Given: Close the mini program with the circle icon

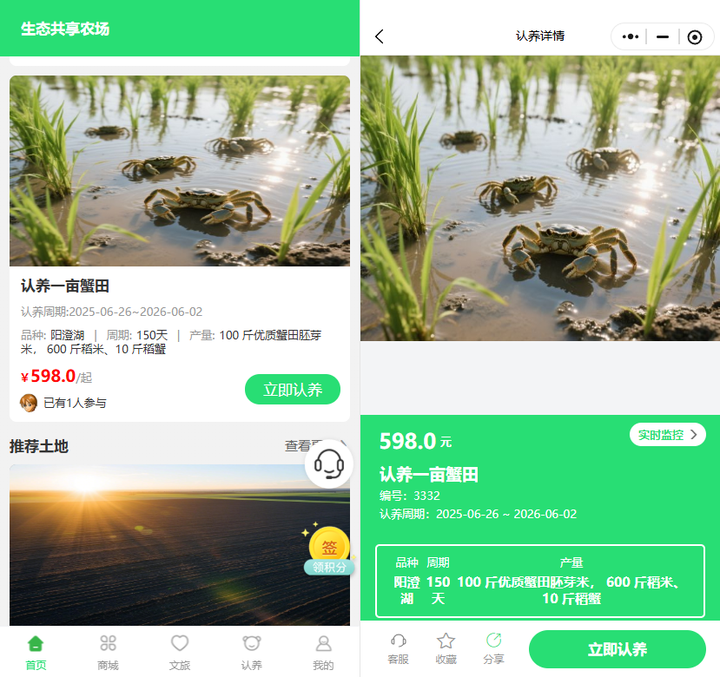Looking at the screenshot, I should tap(695, 37).
